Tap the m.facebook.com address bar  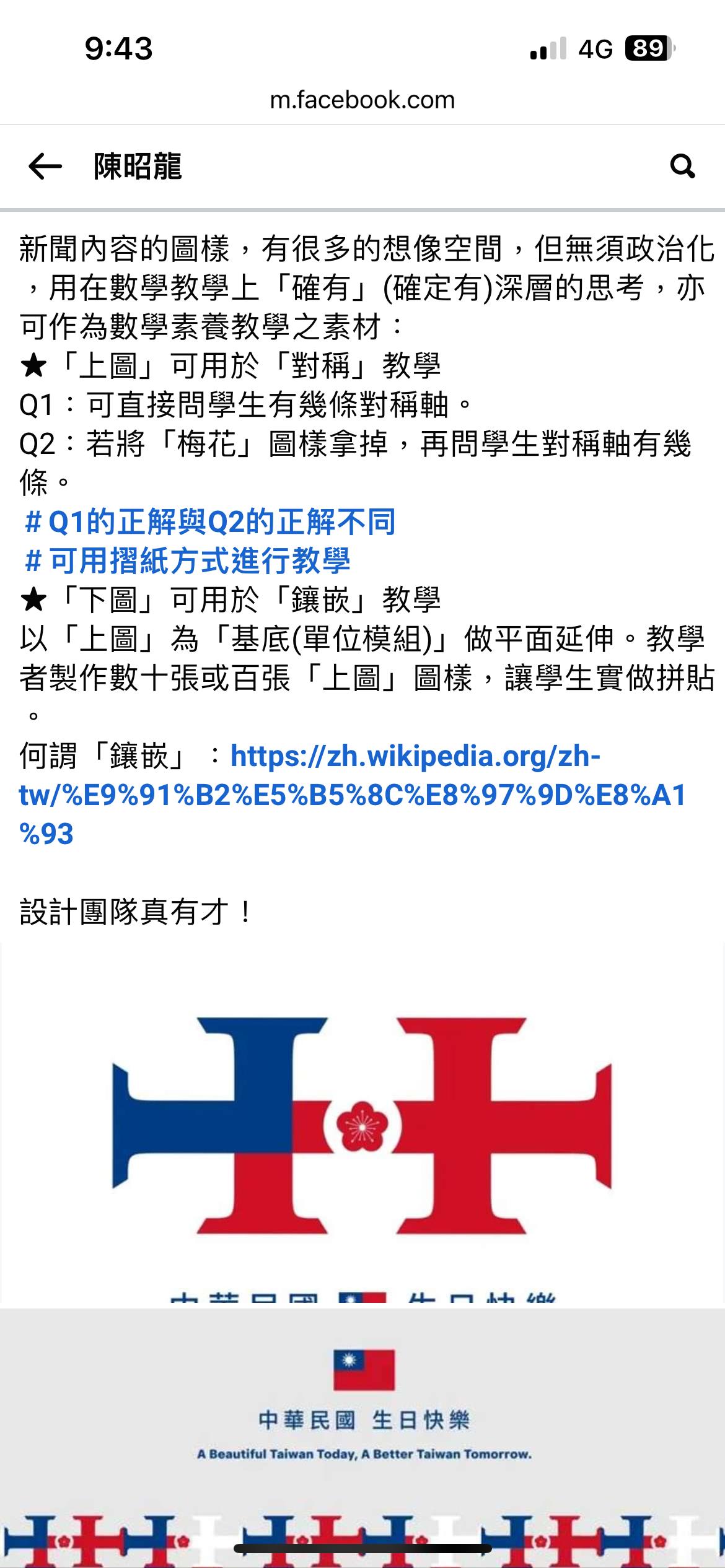362,100
